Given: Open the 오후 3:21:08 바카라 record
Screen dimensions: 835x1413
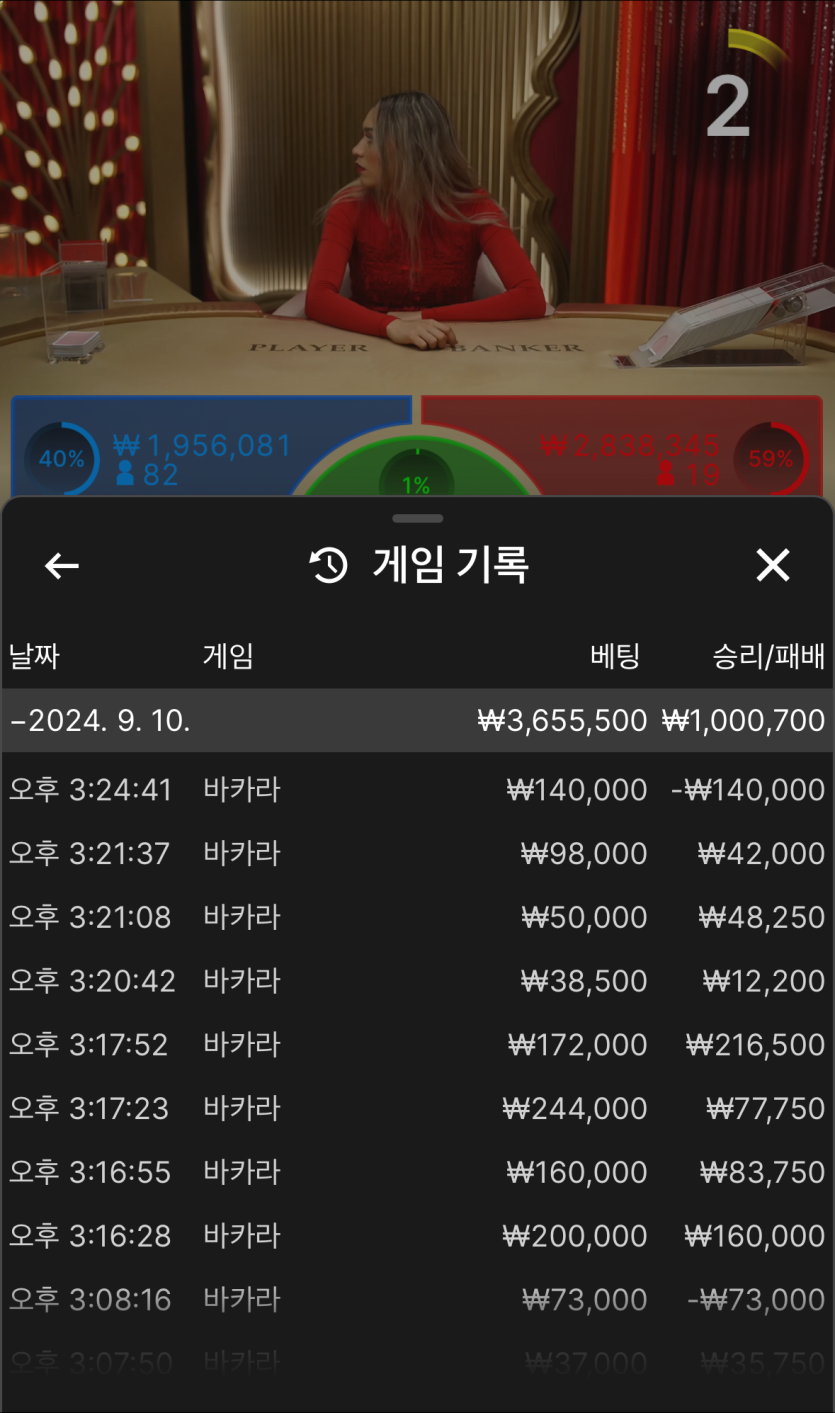Looking at the screenshot, I should click(417, 917).
